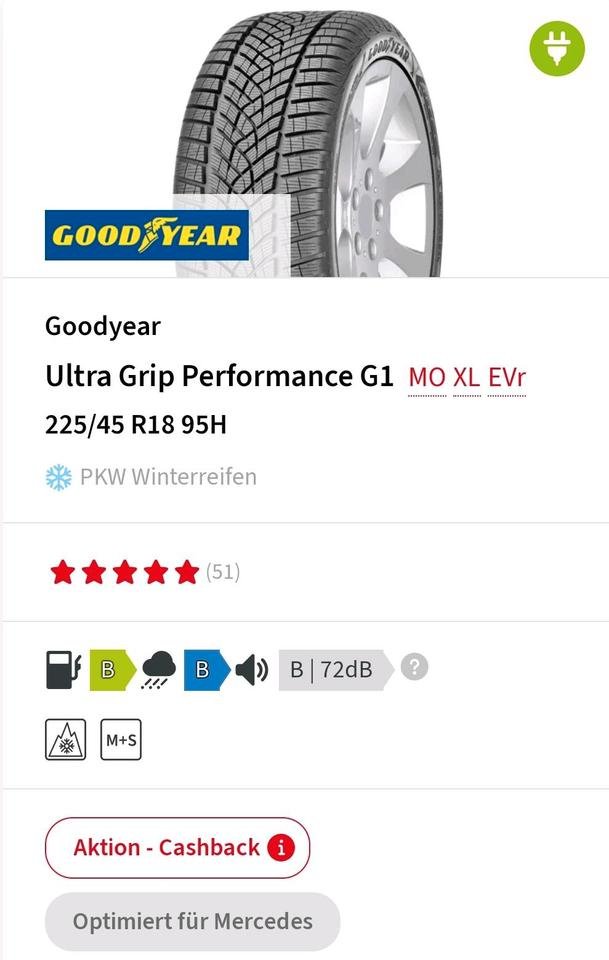Open the five-star reviews (51)
The width and height of the screenshot is (609, 960).
coord(144,573)
